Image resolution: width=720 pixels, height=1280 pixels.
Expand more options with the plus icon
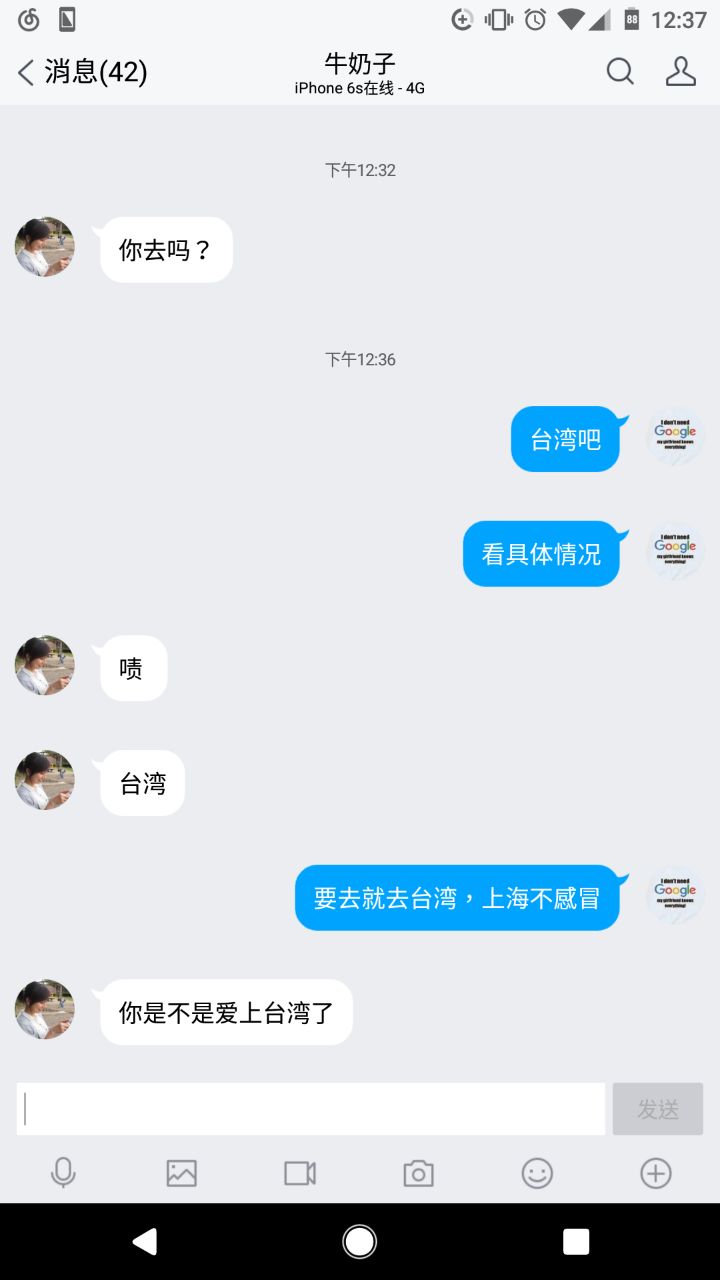click(x=656, y=1173)
